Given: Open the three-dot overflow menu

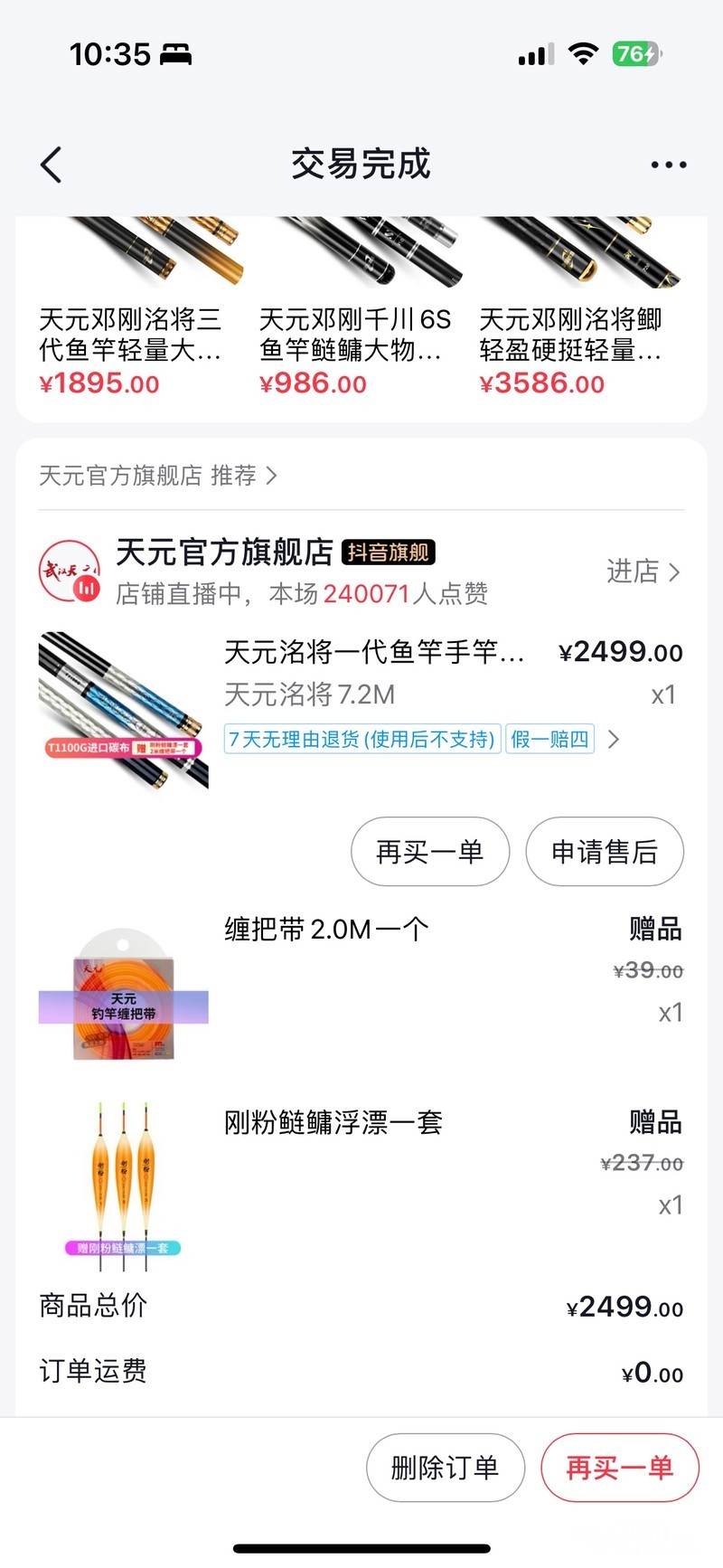Looking at the screenshot, I should pos(668,165).
